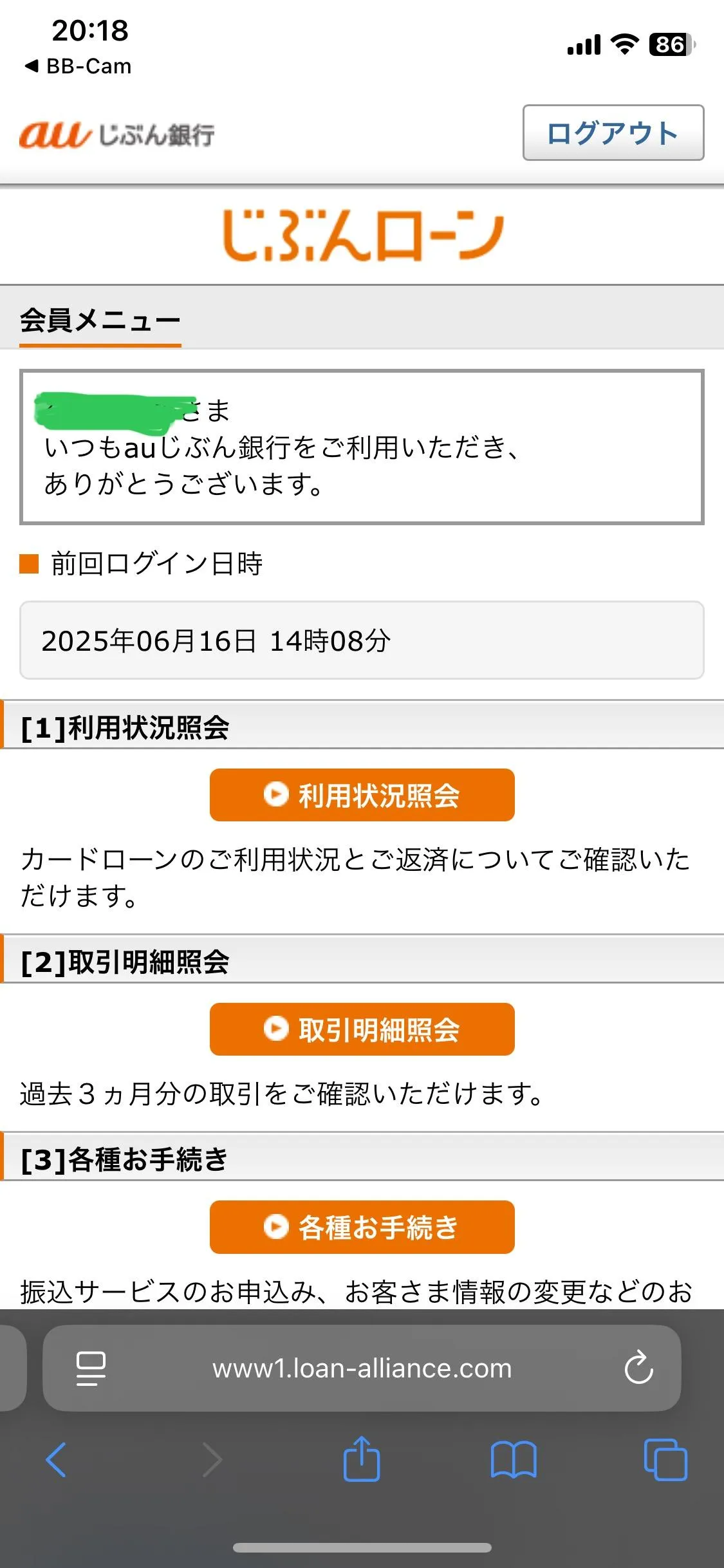Screen dimensions: 724x1568
Task: Show all open Safari tabs
Action: [x=665, y=1460]
